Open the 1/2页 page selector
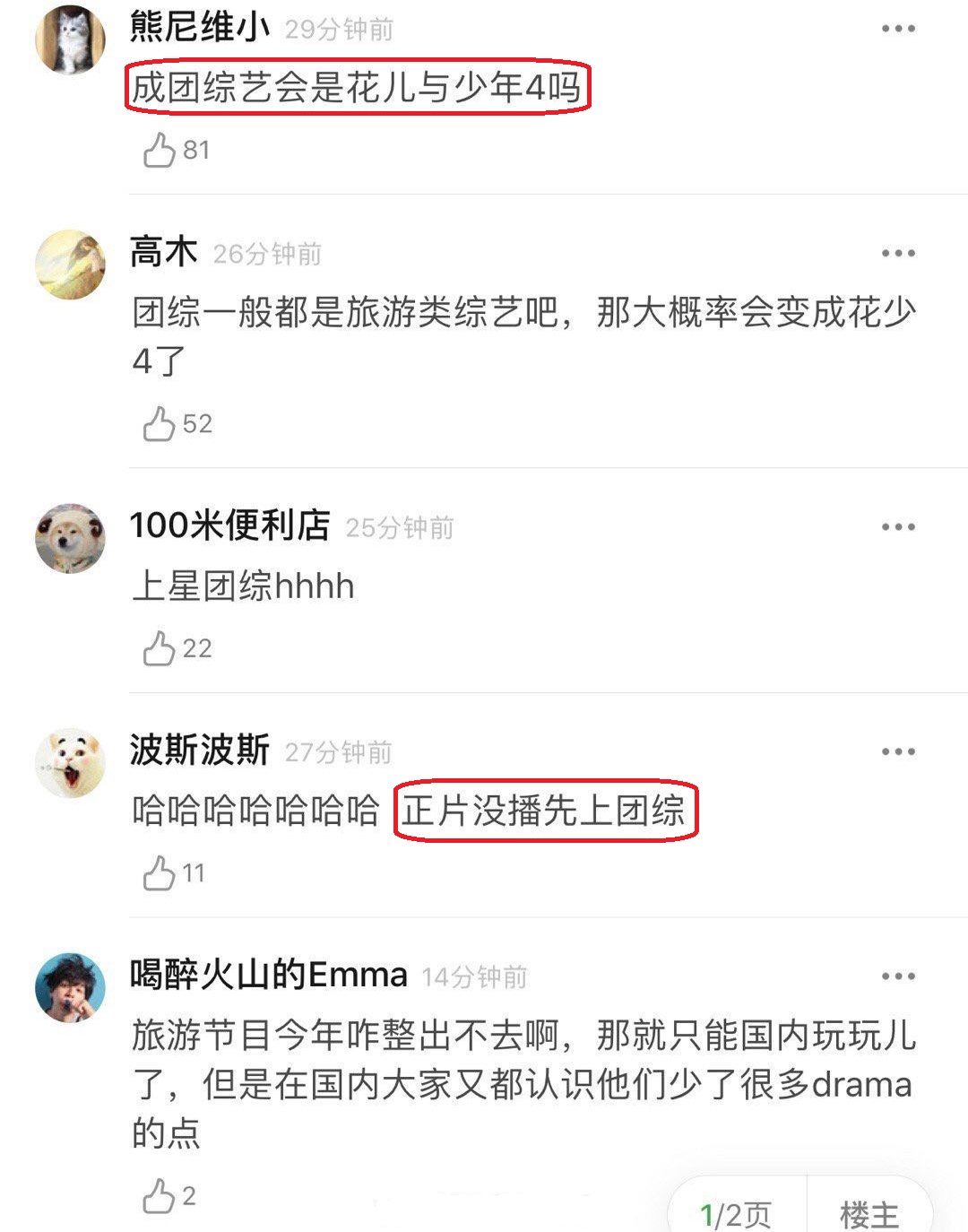Viewport: 968px width, 1232px height. (x=735, y=1211)
